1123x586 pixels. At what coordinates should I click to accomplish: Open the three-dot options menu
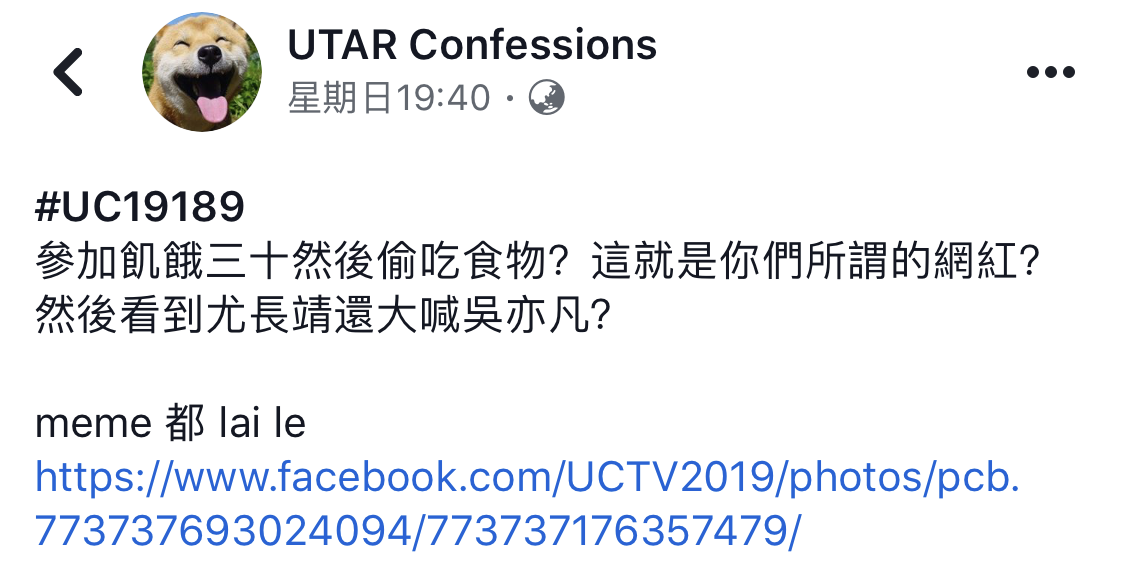pyautogui.click(x=1050, y=72)
